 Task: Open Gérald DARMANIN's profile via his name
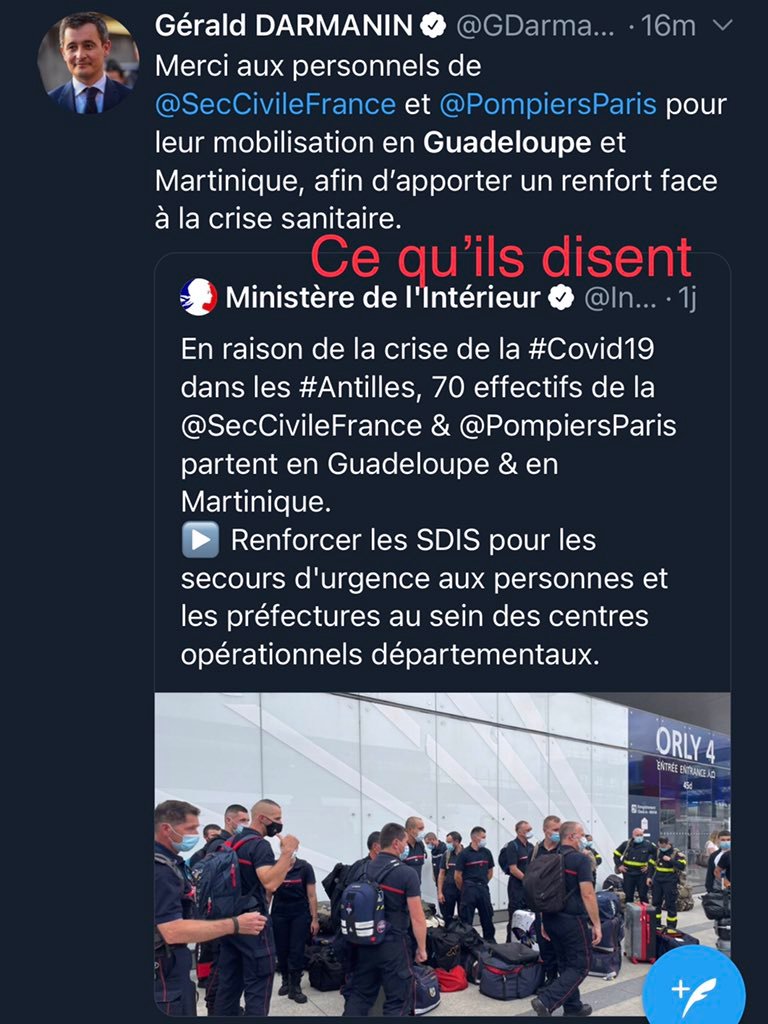[283, 27]
